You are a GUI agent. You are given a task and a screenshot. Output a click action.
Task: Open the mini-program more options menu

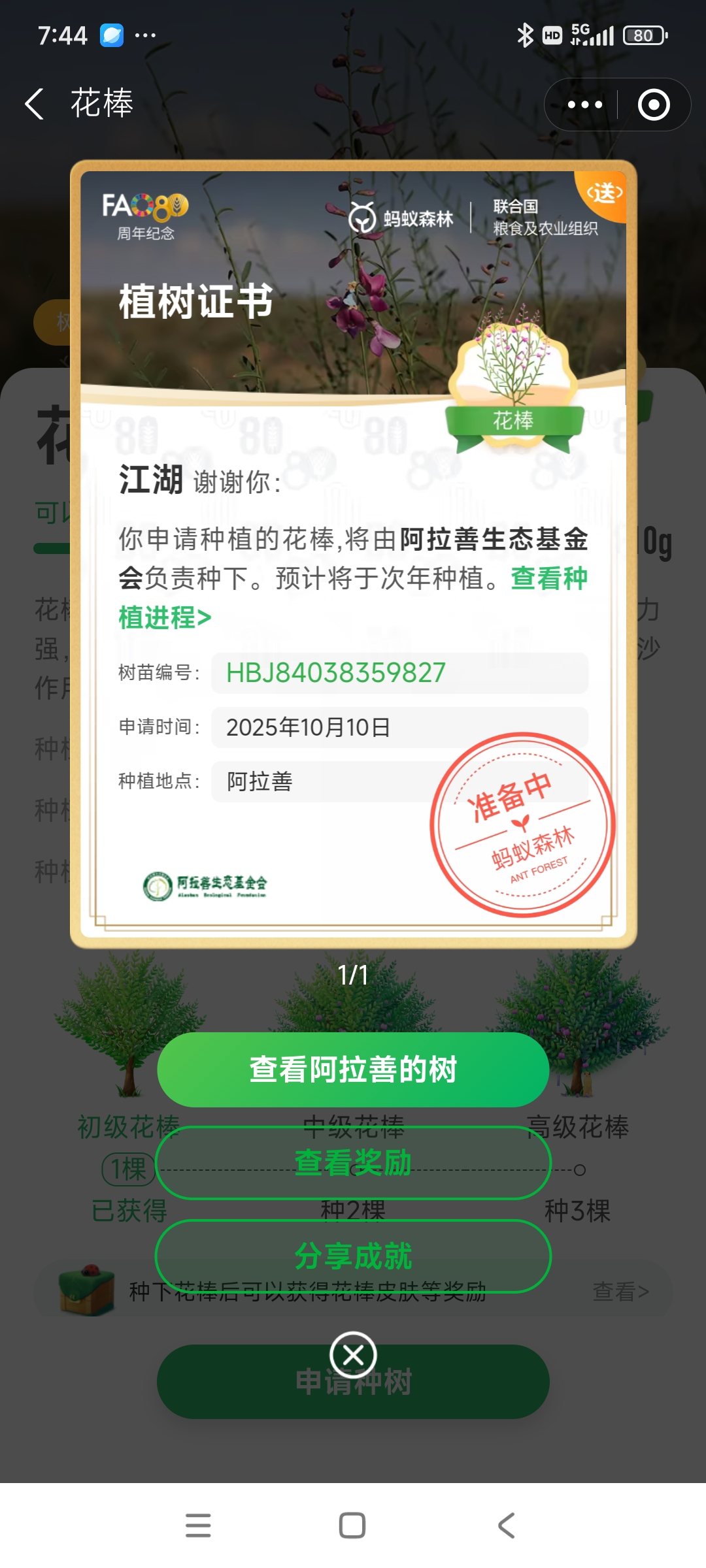click(x=584, y=105)
